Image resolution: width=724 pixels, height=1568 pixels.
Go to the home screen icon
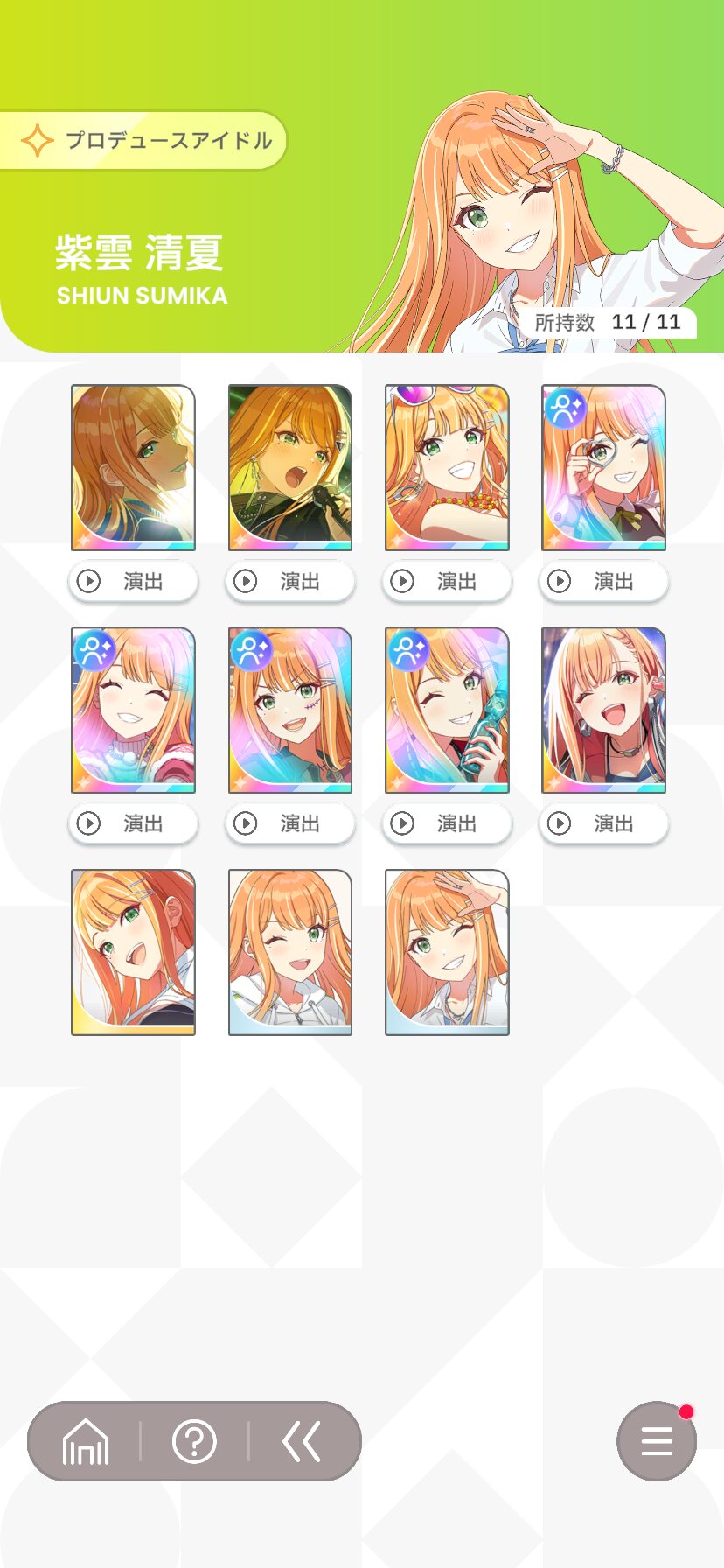(x=86, y=1442)
